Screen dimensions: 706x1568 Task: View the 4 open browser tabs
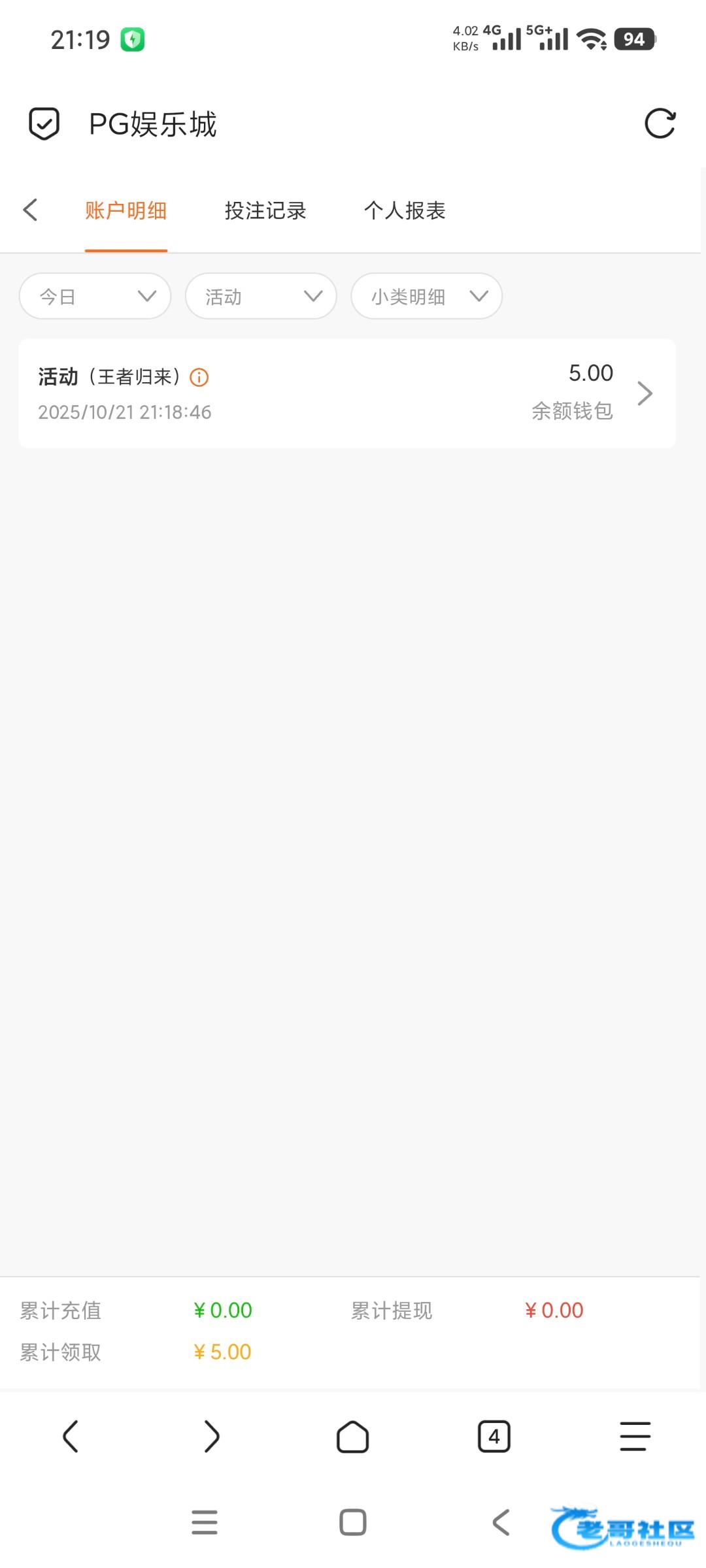[x=494, y=1437]
